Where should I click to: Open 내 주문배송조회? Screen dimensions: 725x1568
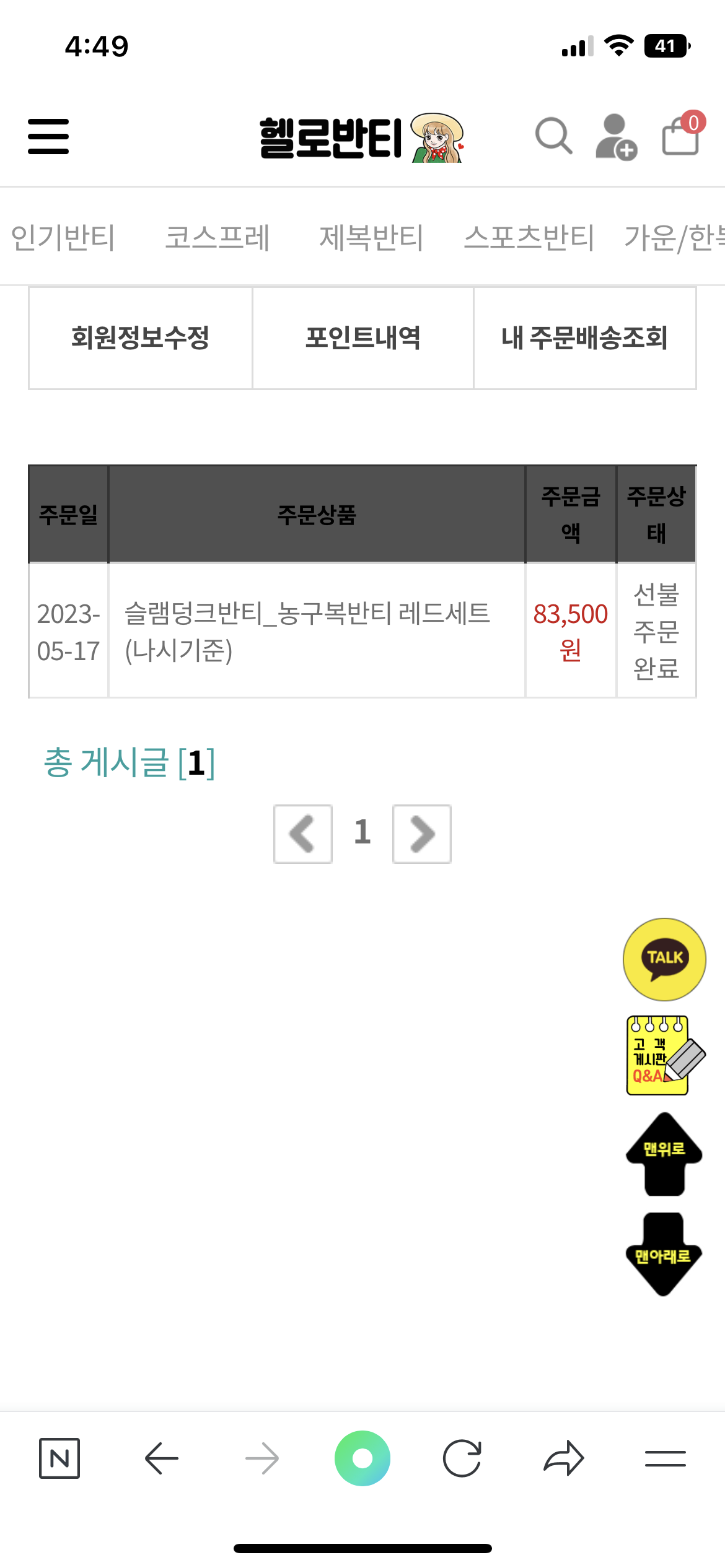[x=585, y=338]
